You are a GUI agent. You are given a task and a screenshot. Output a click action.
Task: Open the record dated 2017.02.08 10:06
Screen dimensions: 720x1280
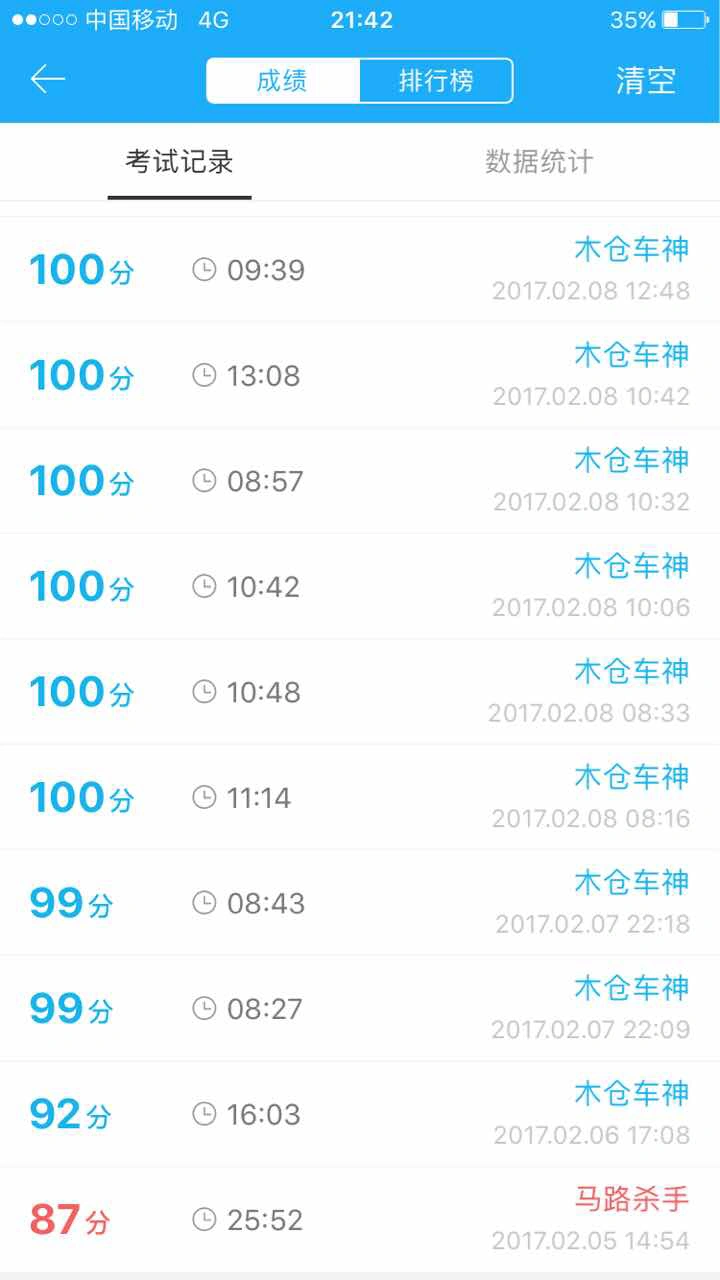(360, 587)
